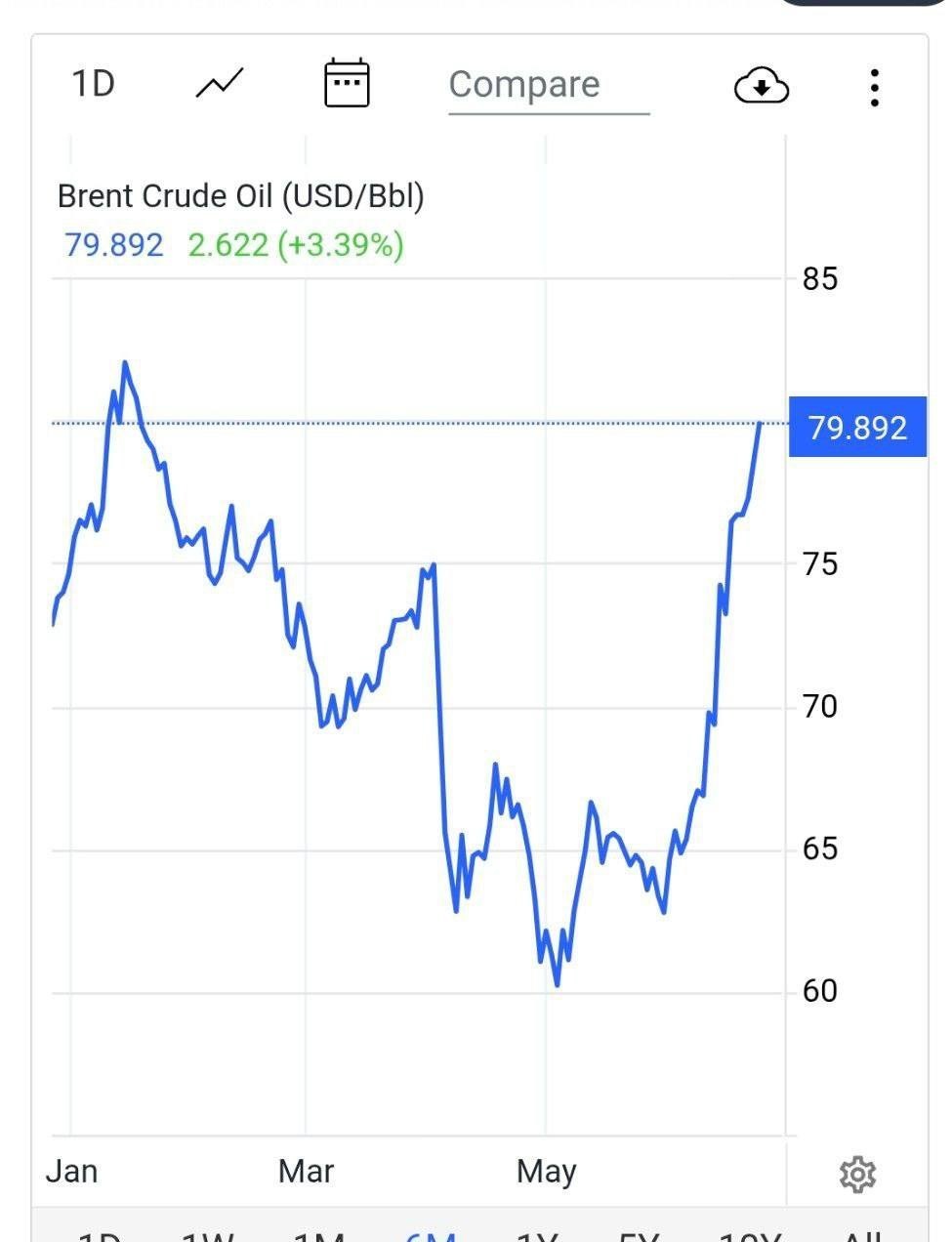The height and width of the screenshot is (1242, 952).
Task: Open the calendar date range picker
Action: point(347,84)
